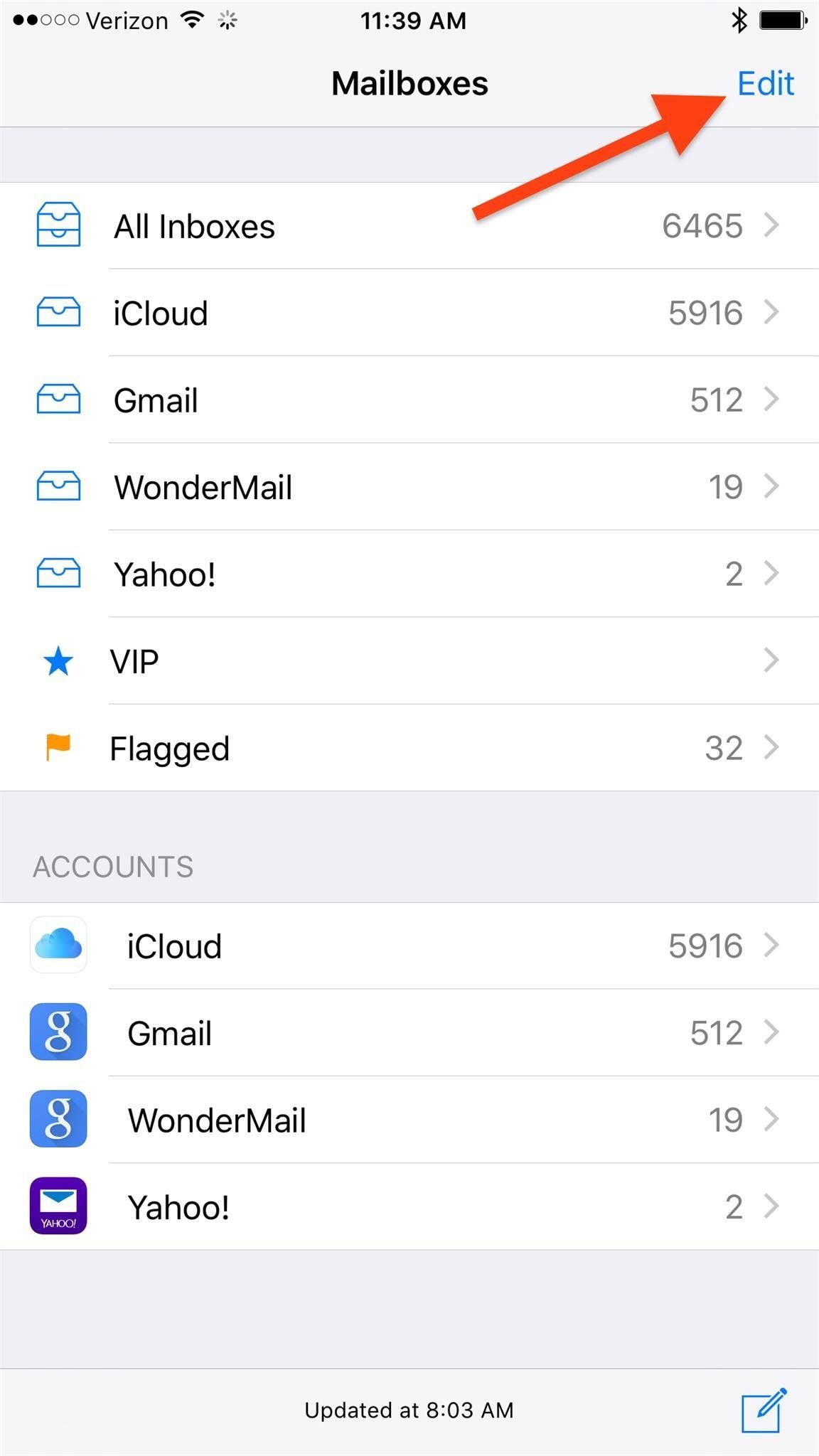Screen dimensions: 819x1456
Task: Open the Yahoo! account under Accounts
Action: point(409,1206)
